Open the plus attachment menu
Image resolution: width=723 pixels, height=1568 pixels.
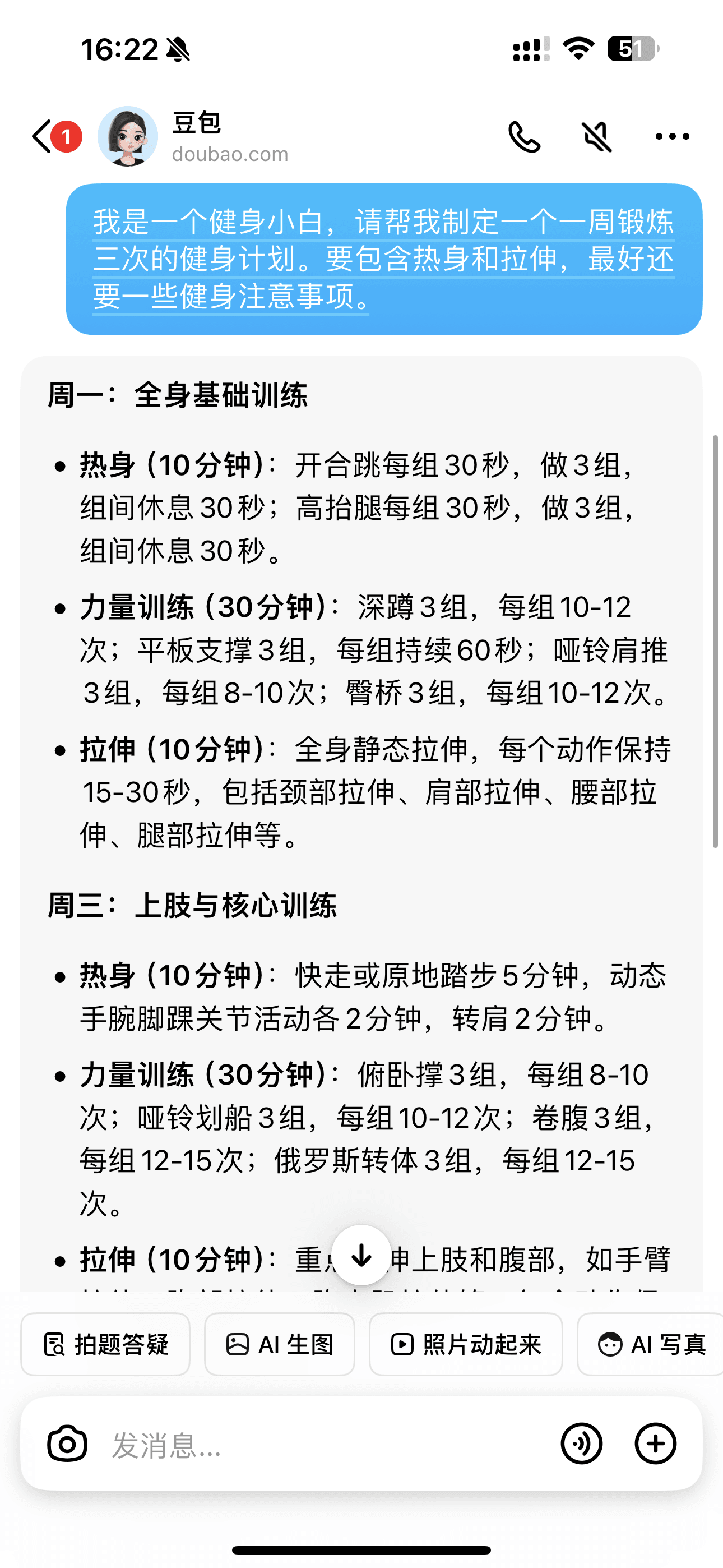(655, 1443)
